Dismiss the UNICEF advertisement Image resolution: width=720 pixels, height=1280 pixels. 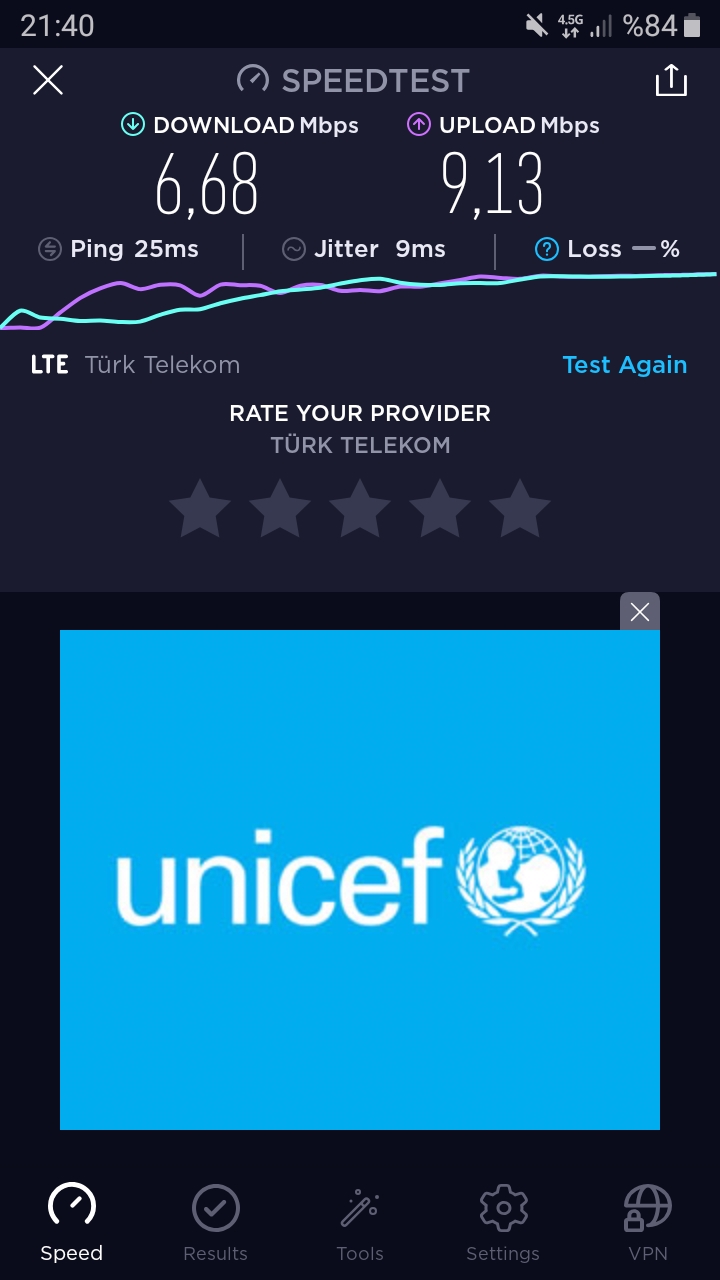[640, 612]
